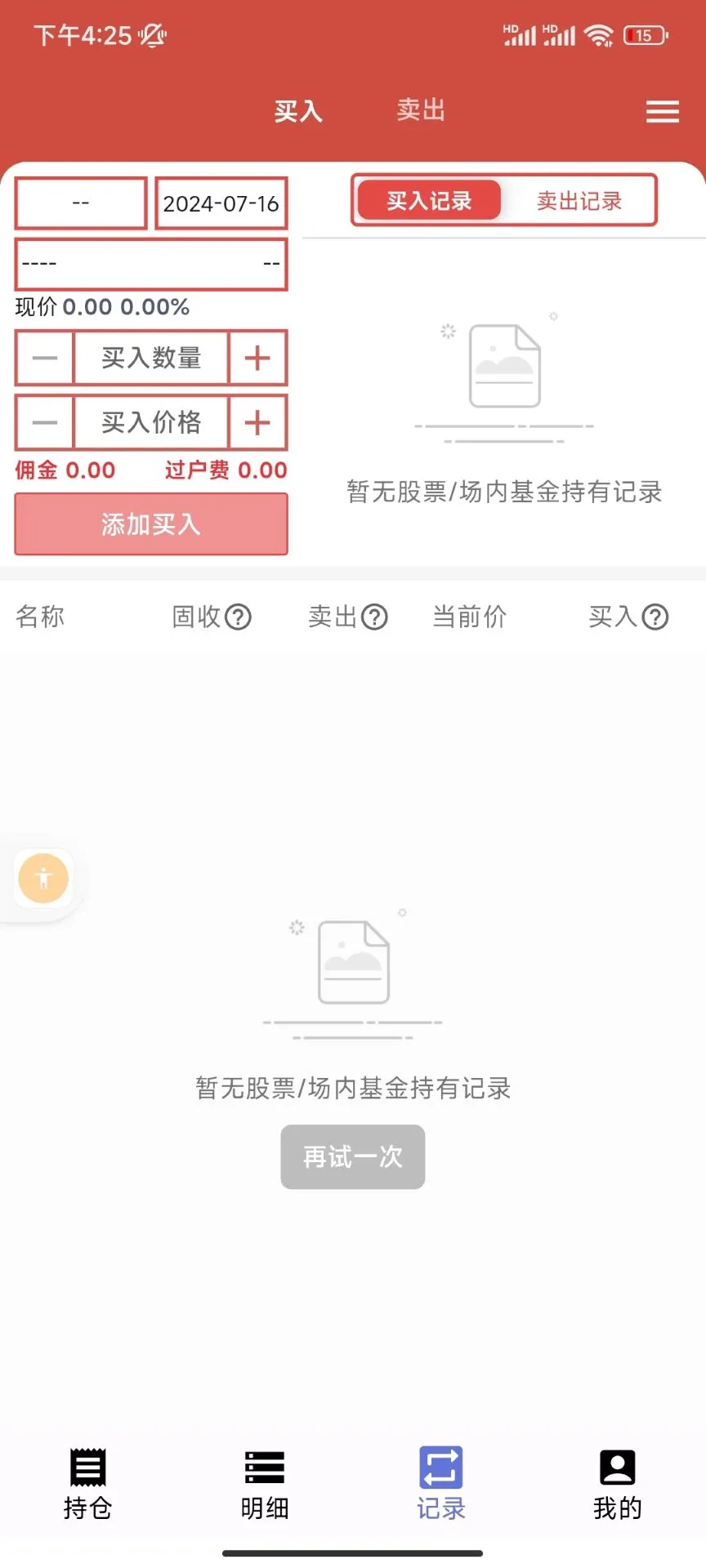This screenshot has height=1568, width=706.
Task: Open the help icon beside 固收
Action: [x=238, y=617]
